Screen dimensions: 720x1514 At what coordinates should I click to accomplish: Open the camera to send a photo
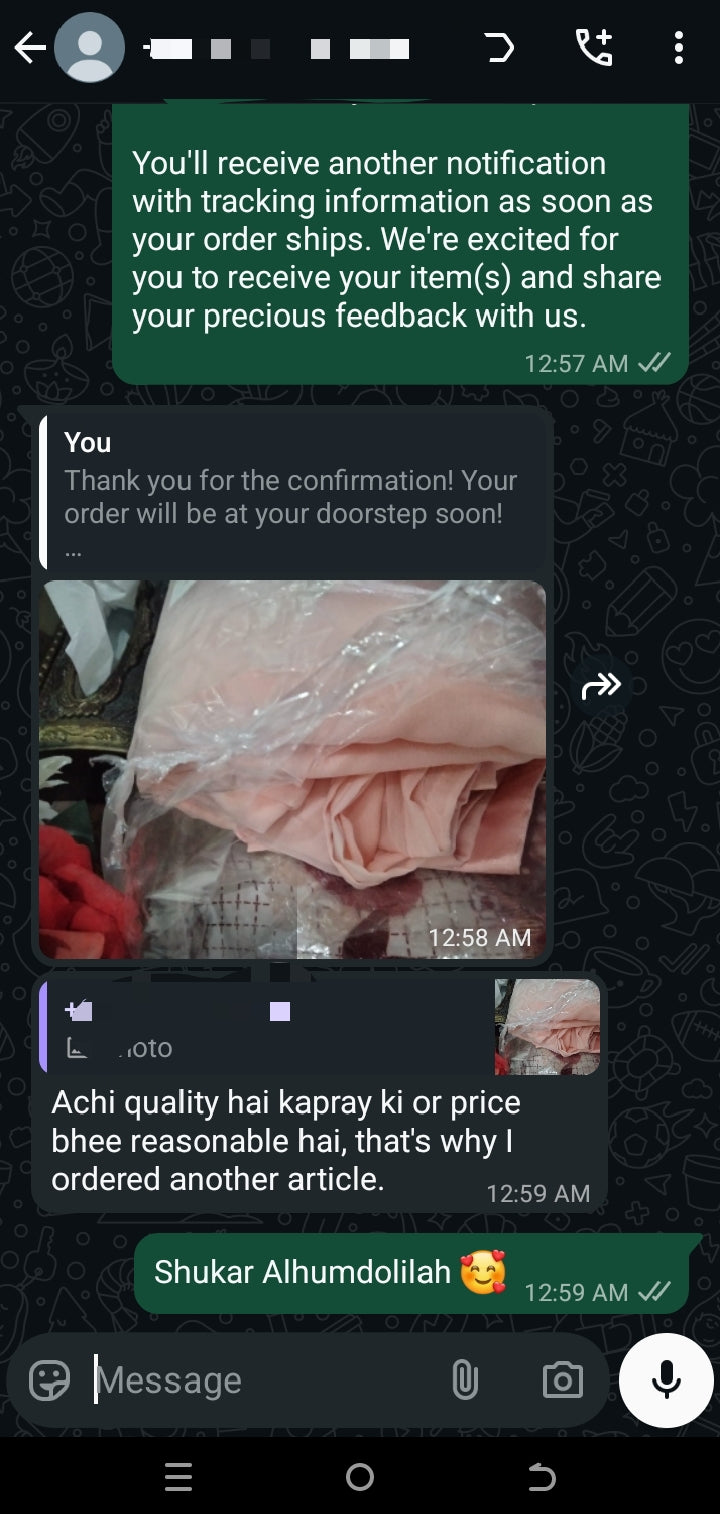[562, 1381]
